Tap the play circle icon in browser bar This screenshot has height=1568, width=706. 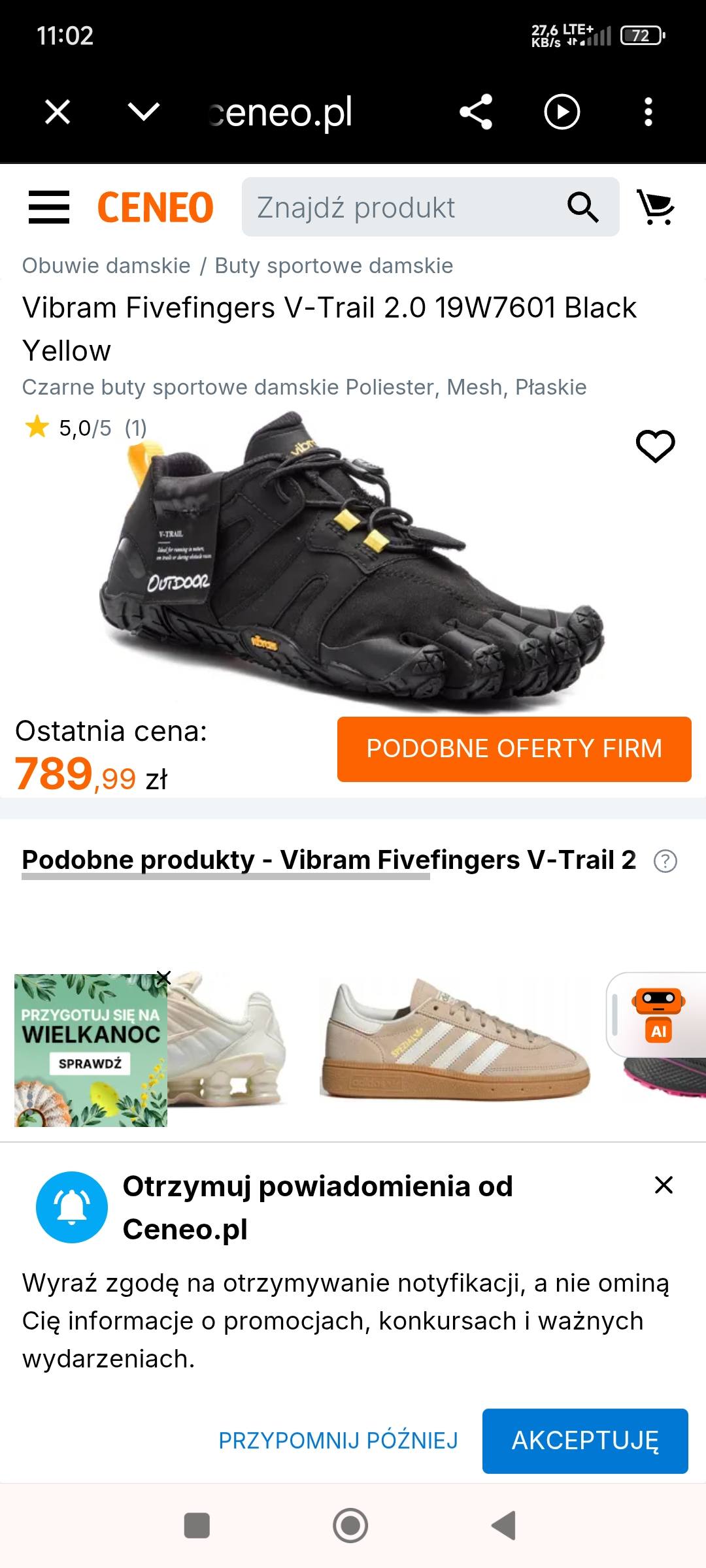click(x=562, y=112)
